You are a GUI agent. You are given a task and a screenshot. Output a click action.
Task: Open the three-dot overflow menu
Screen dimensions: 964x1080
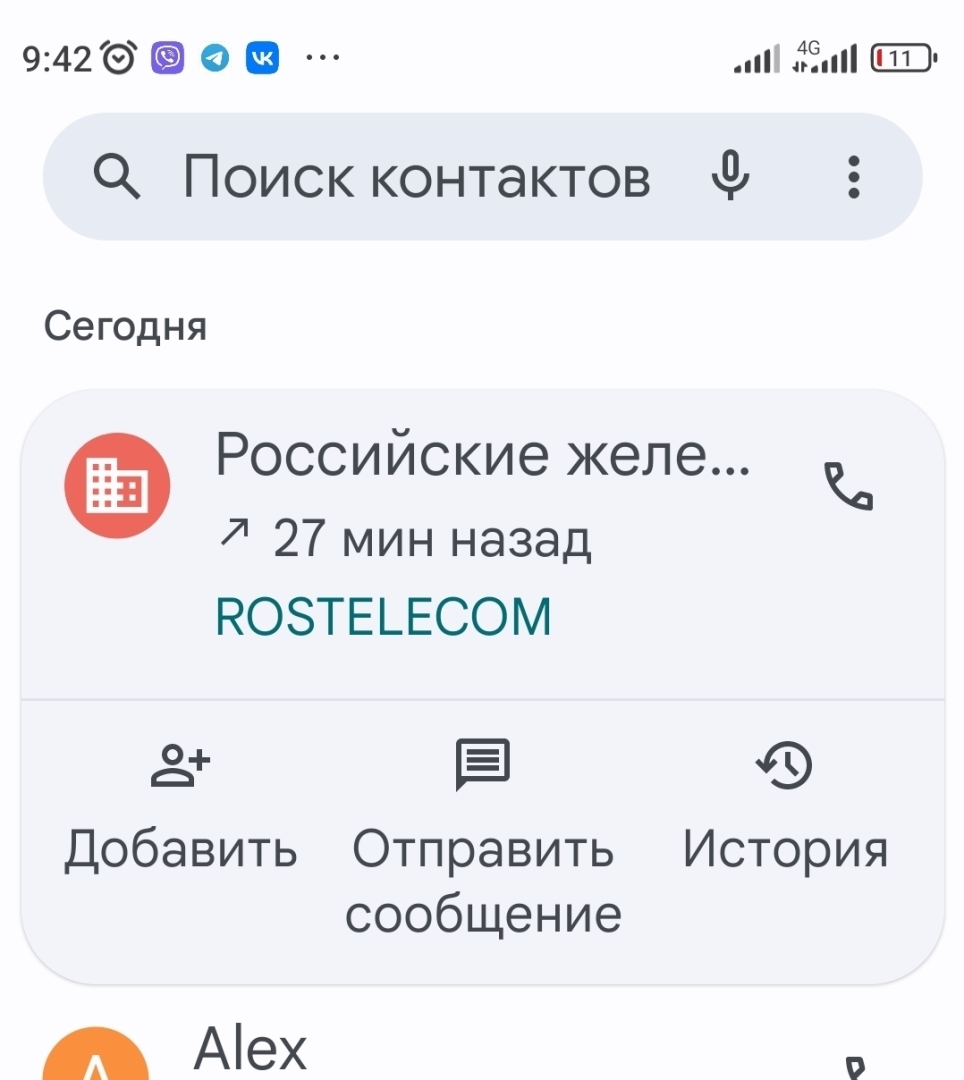(x=853, y=177)
